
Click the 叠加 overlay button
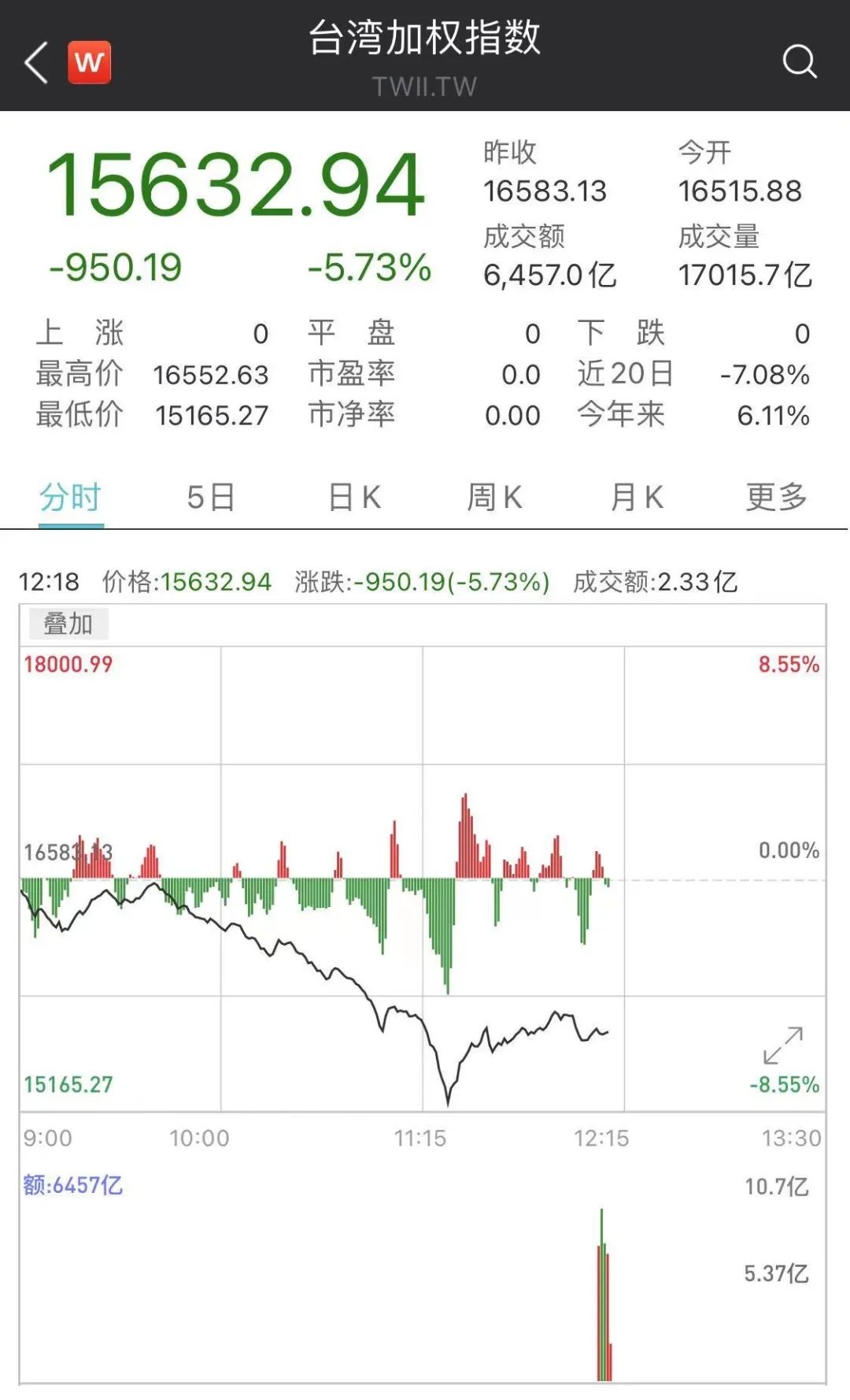[67, 624]
